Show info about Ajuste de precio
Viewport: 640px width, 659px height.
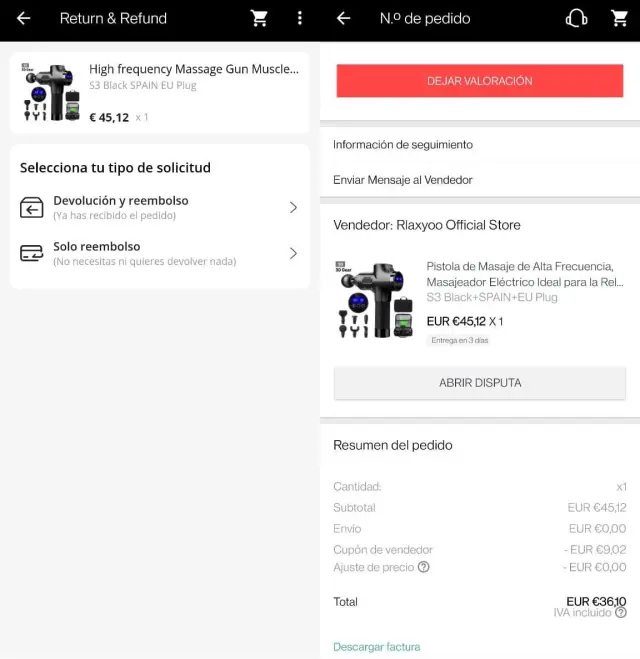[x=424, y=567]
